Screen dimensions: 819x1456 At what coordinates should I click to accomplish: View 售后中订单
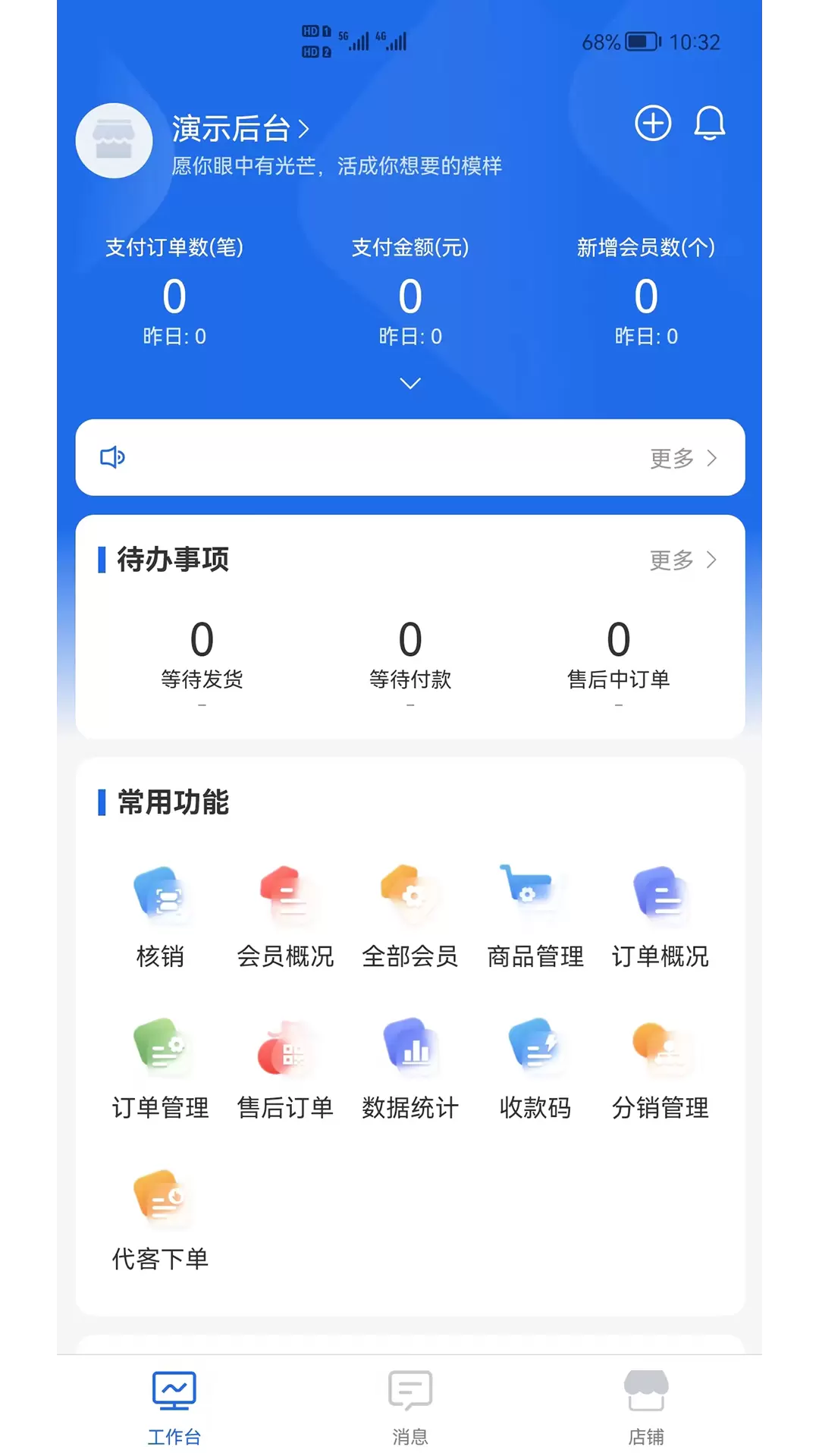619,655
